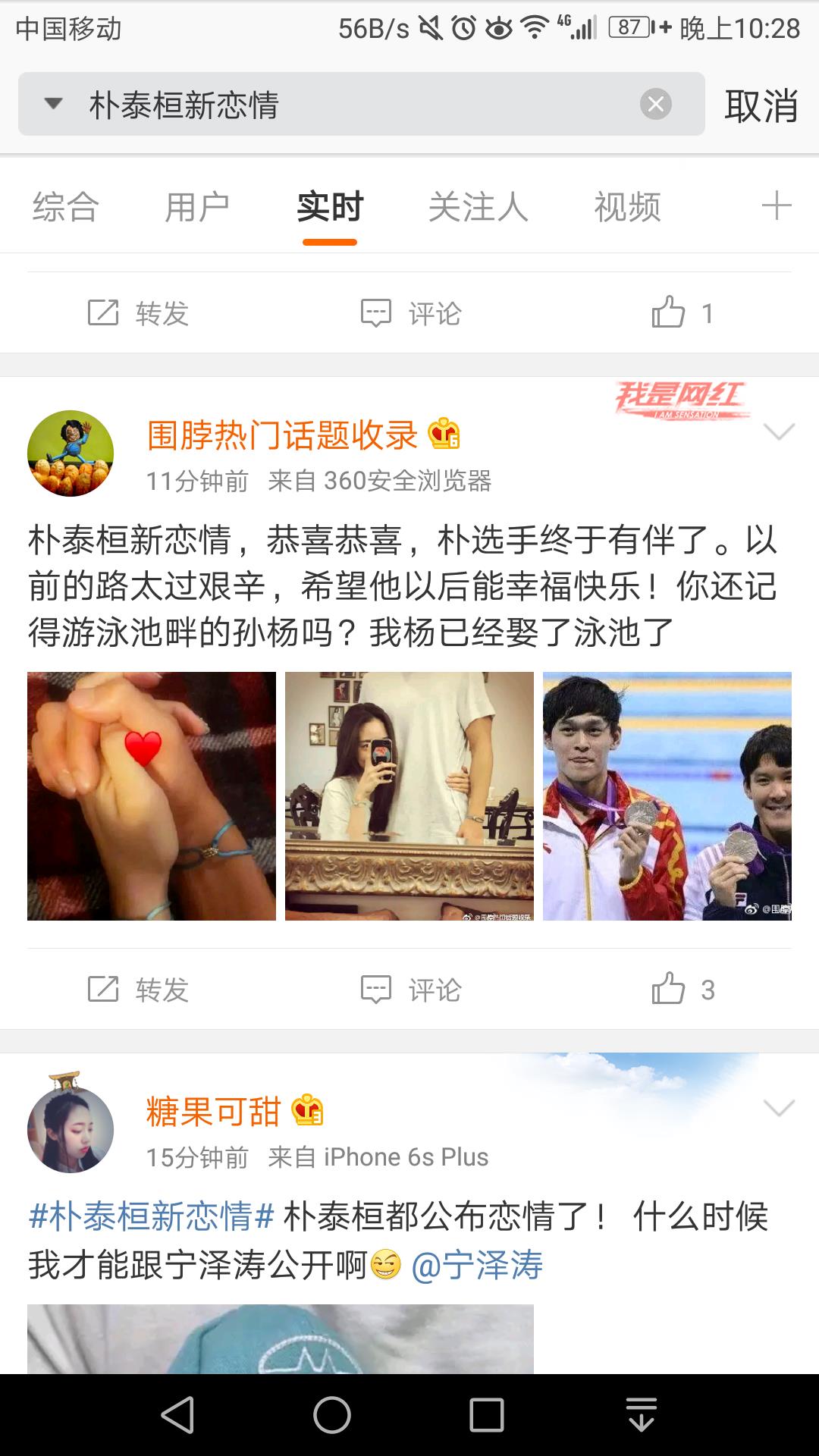Tap 取消 to cancel search
This screenshot has width=819, height=1456.
761,105
